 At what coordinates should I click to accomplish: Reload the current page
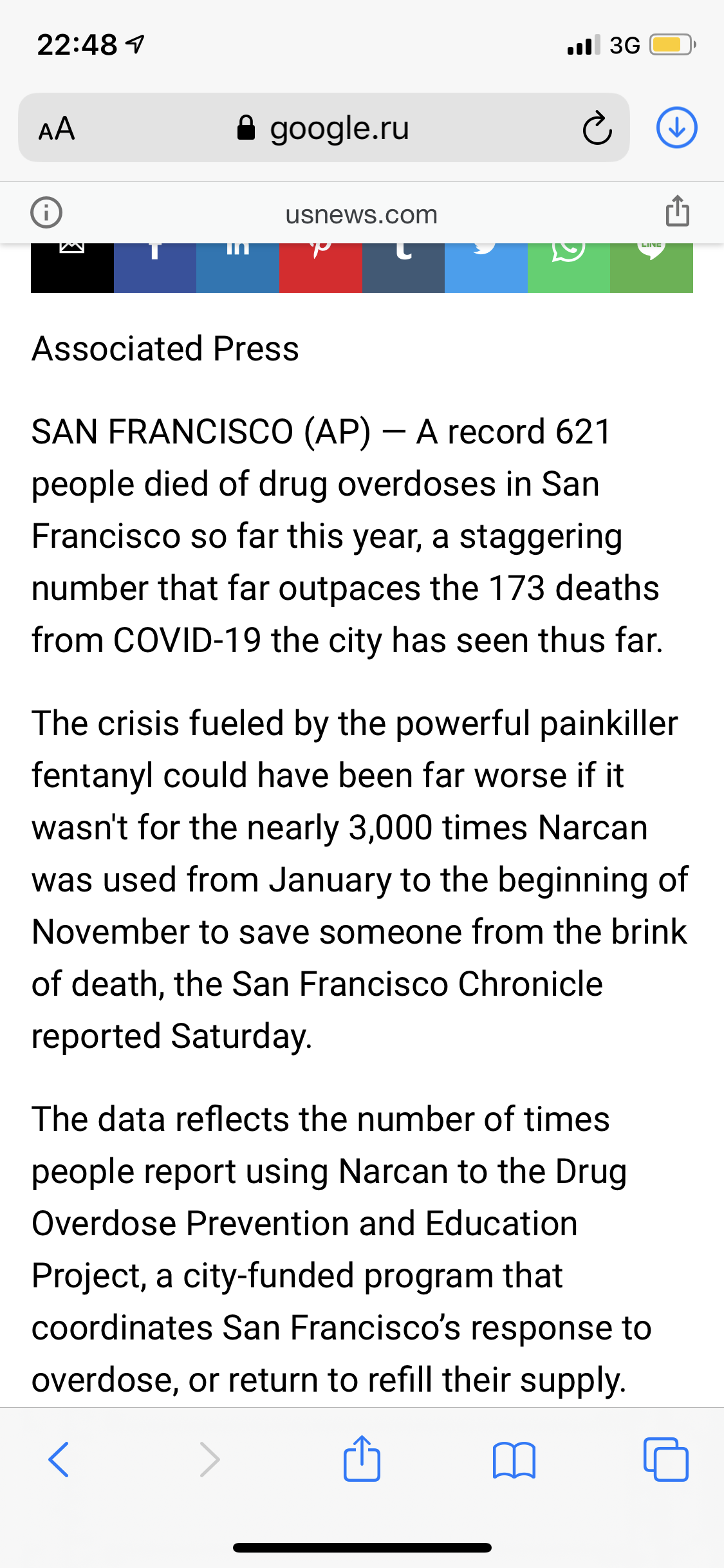click(x=597, y=128)
